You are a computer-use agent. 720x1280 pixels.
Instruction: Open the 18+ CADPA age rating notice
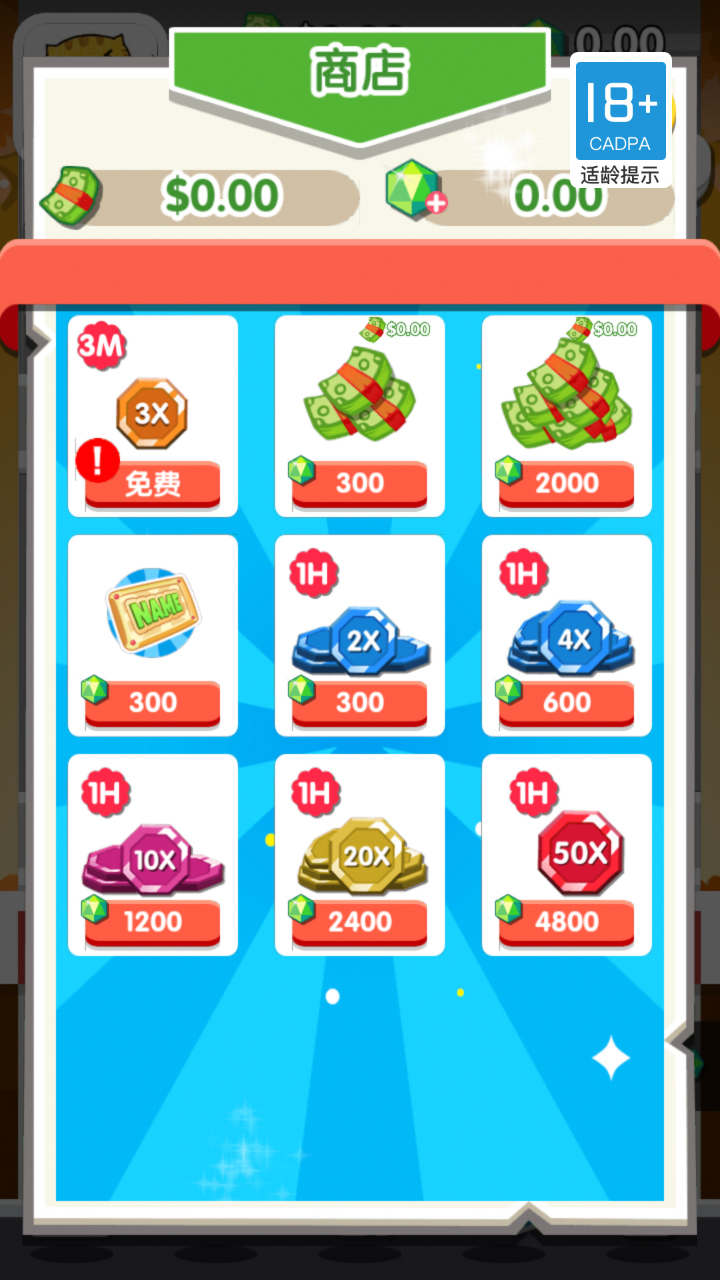coord(620,120)
